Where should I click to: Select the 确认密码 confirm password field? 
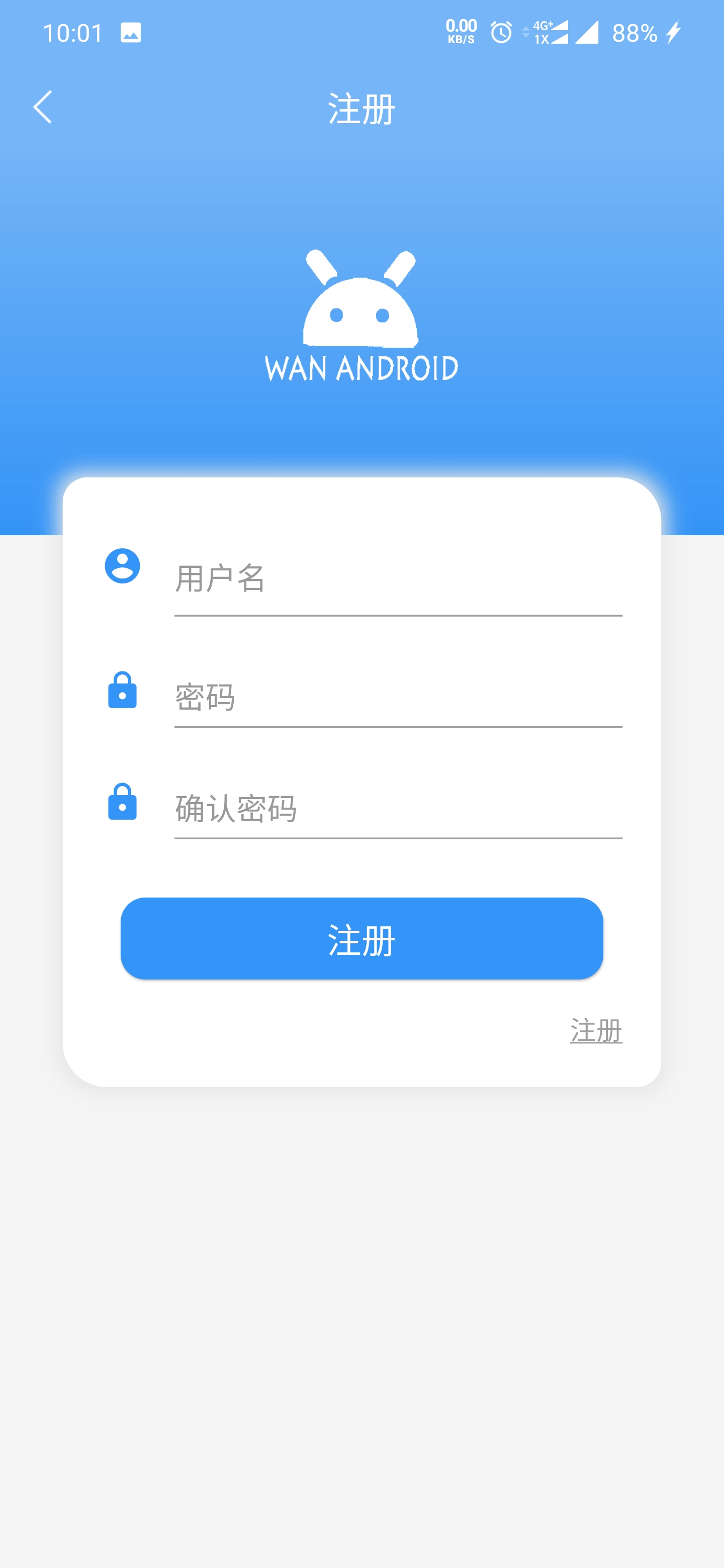(x=398, y=808)
